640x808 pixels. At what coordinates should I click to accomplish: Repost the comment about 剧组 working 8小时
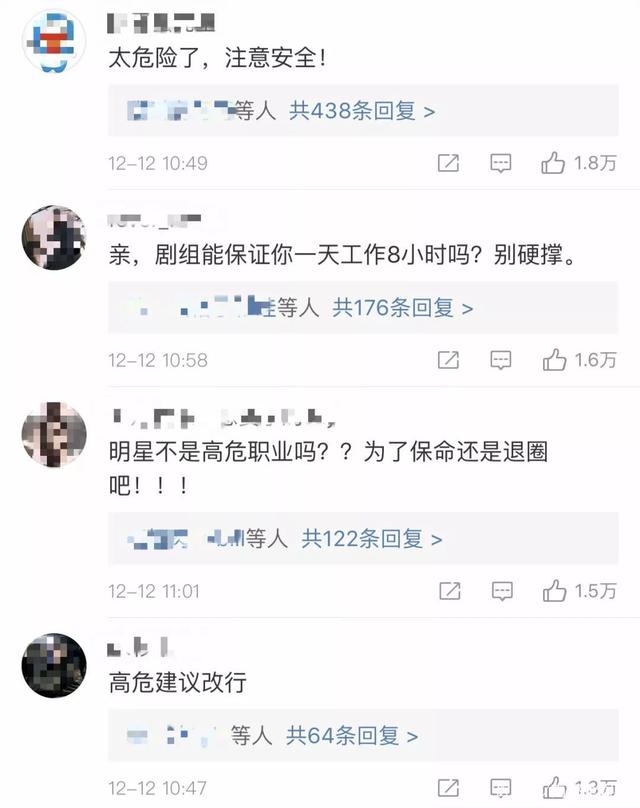click(448, 360)
